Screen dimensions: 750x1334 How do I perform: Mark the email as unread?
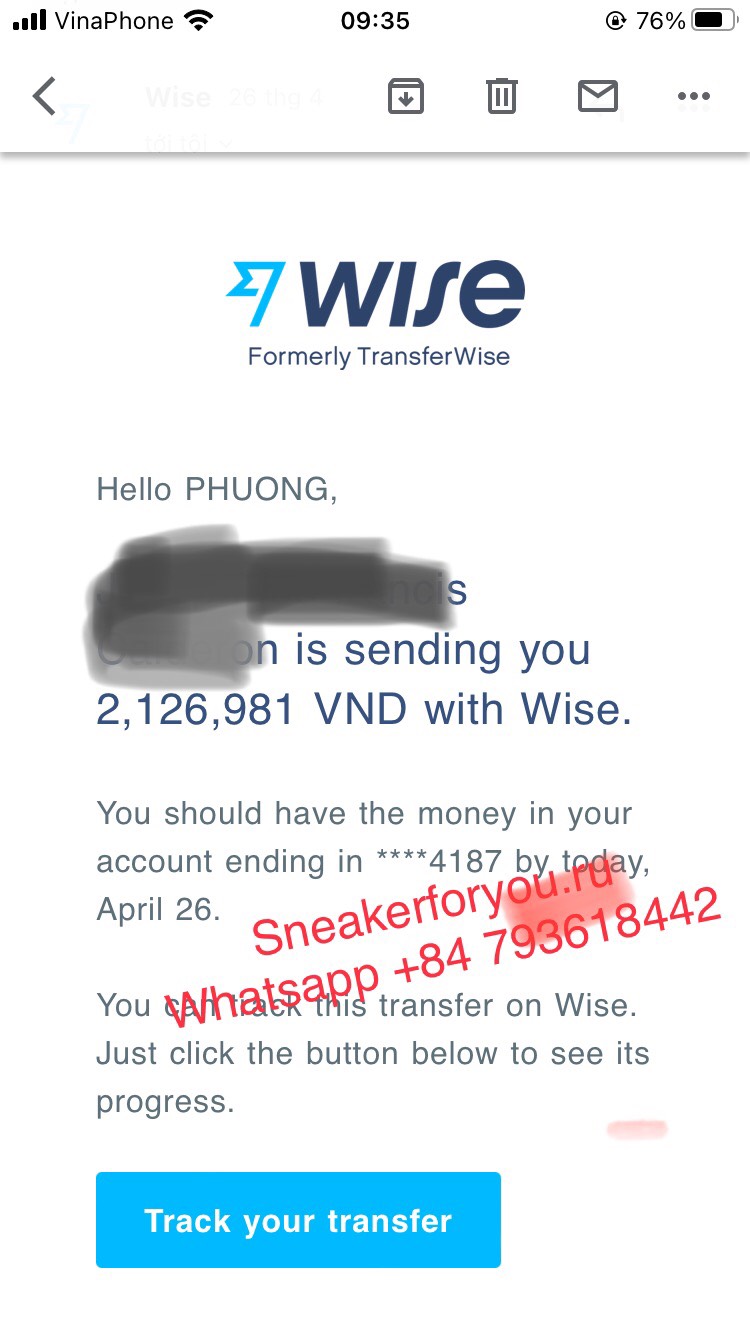(598, 97)
